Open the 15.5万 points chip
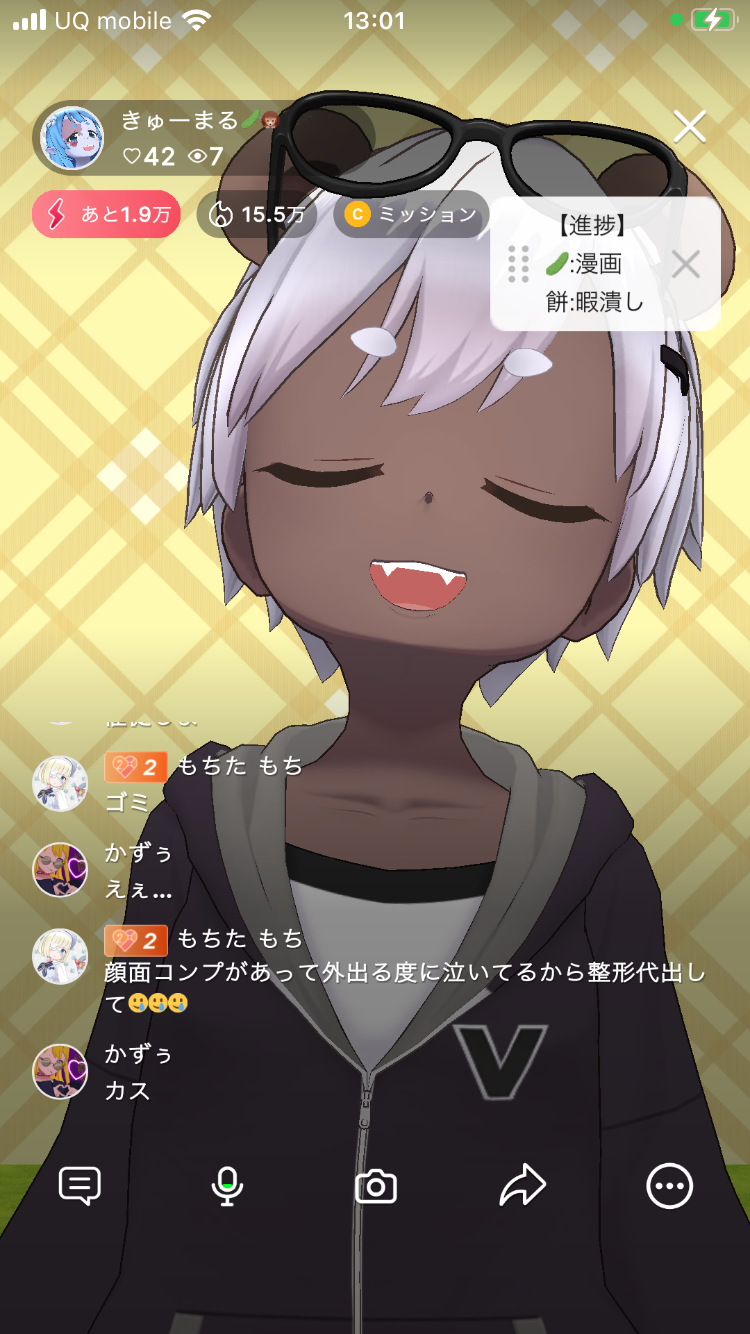Image resolution: width=750 pixels, height=1334 pixels. [256, 214]
